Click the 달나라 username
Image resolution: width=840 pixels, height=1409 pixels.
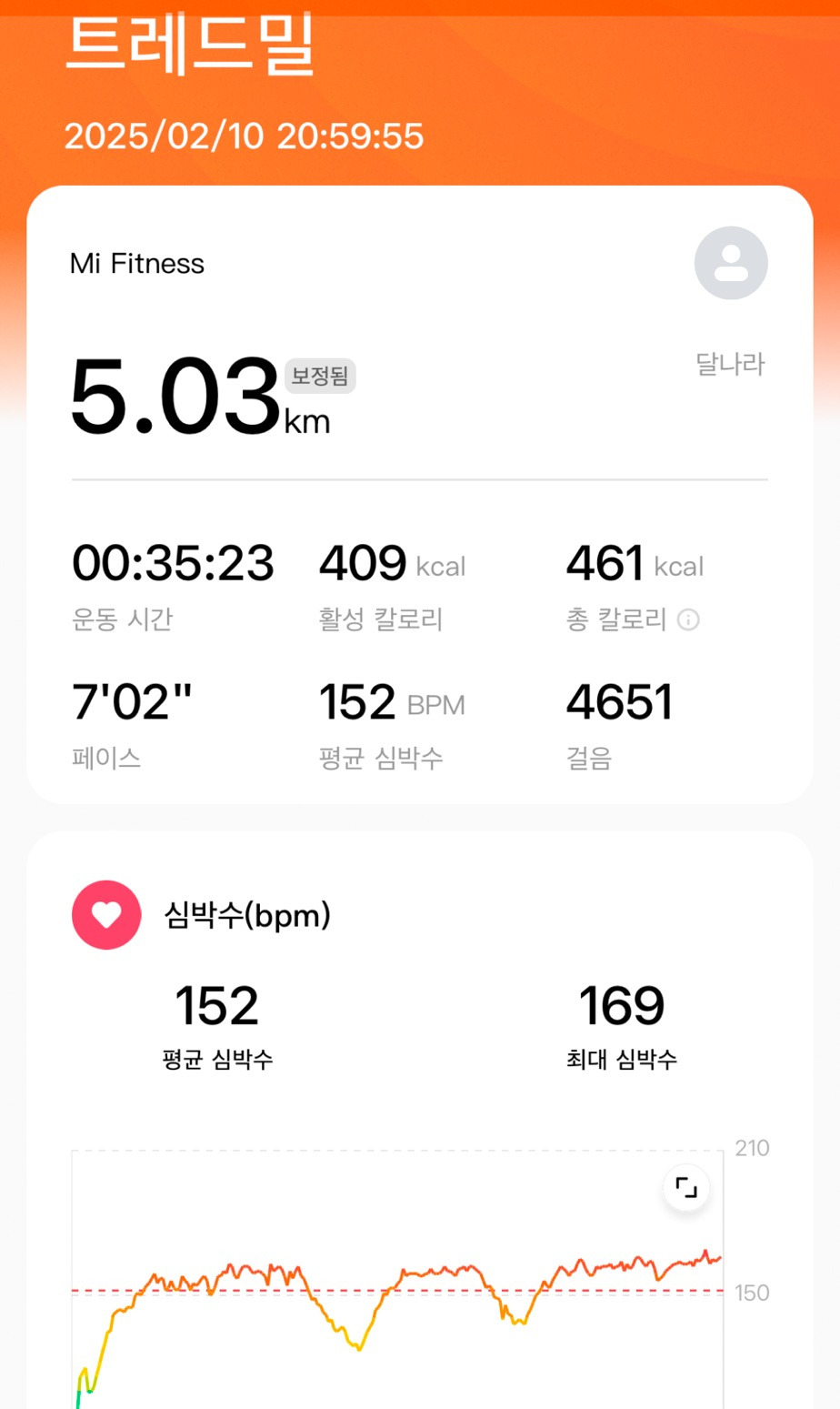click(730, 364)
